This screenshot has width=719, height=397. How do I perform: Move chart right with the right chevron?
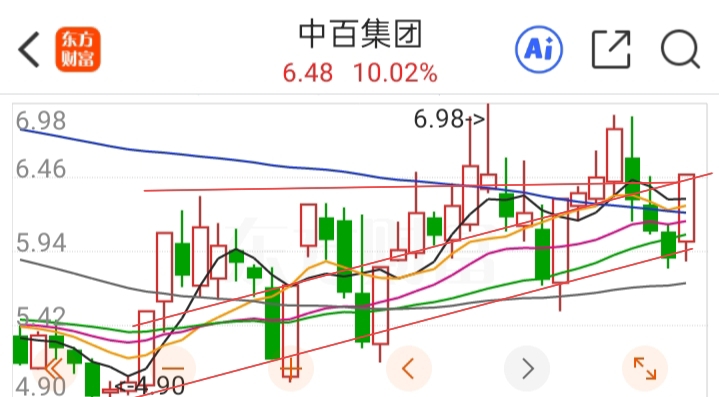527,368
